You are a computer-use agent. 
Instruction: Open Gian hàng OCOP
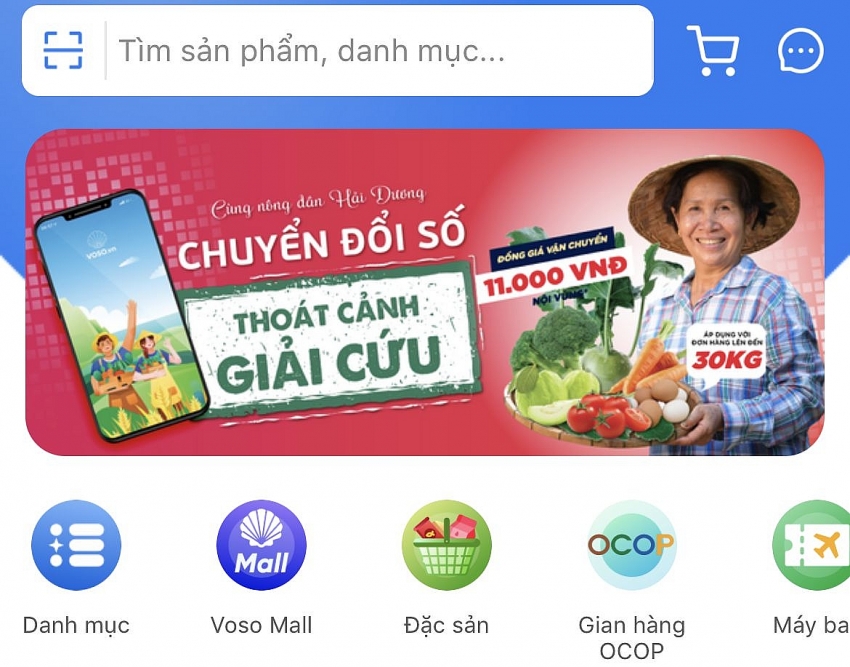coord(631,546)
